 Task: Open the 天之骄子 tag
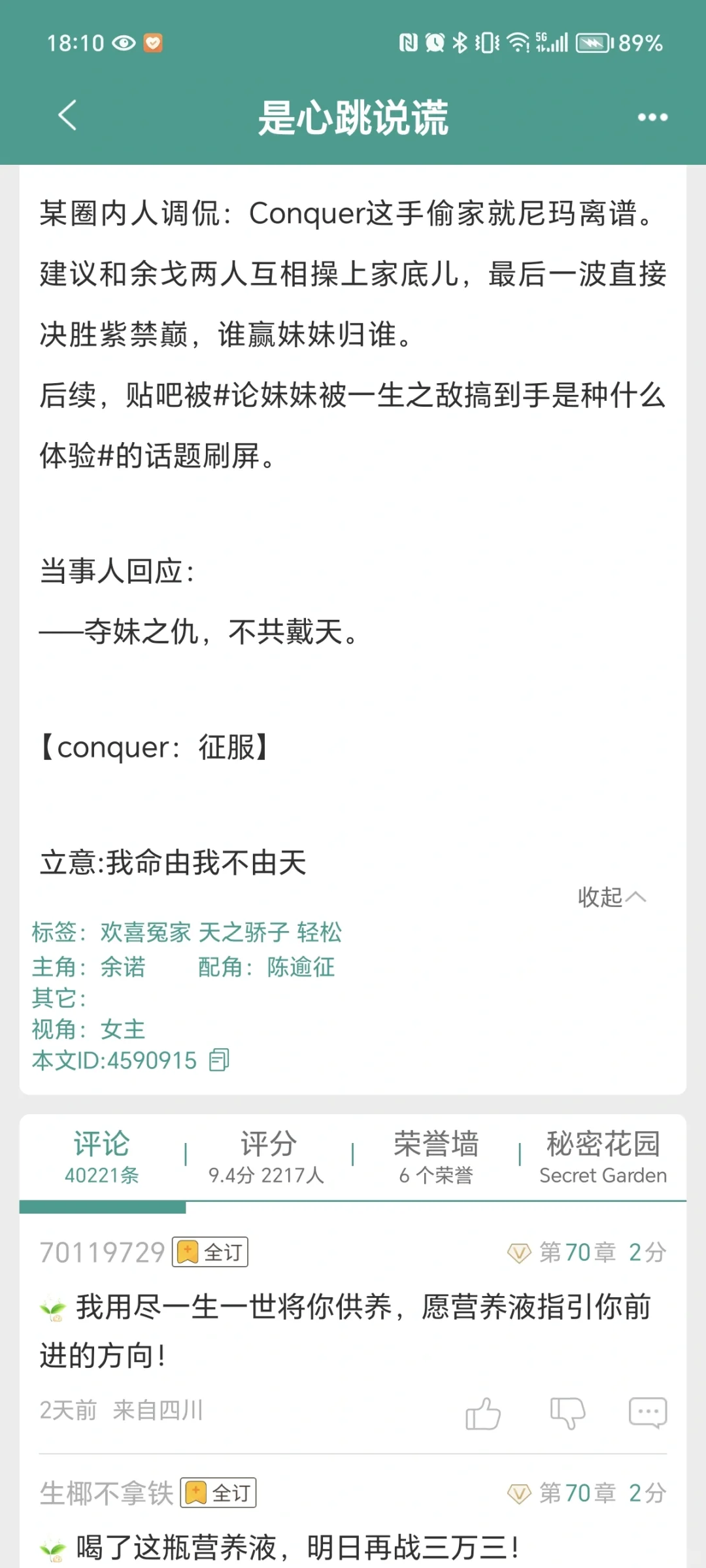click(244, 932)
